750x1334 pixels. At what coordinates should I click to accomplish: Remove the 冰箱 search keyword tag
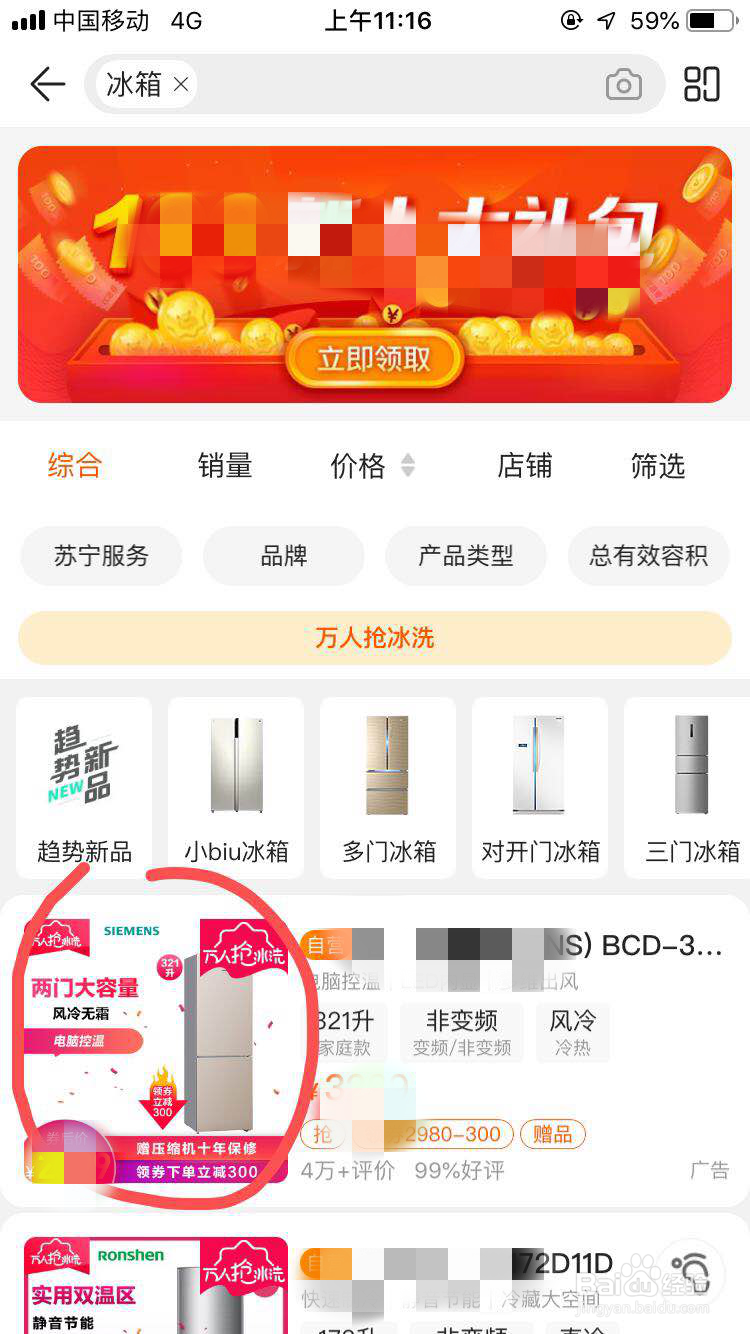coord(180,84)
